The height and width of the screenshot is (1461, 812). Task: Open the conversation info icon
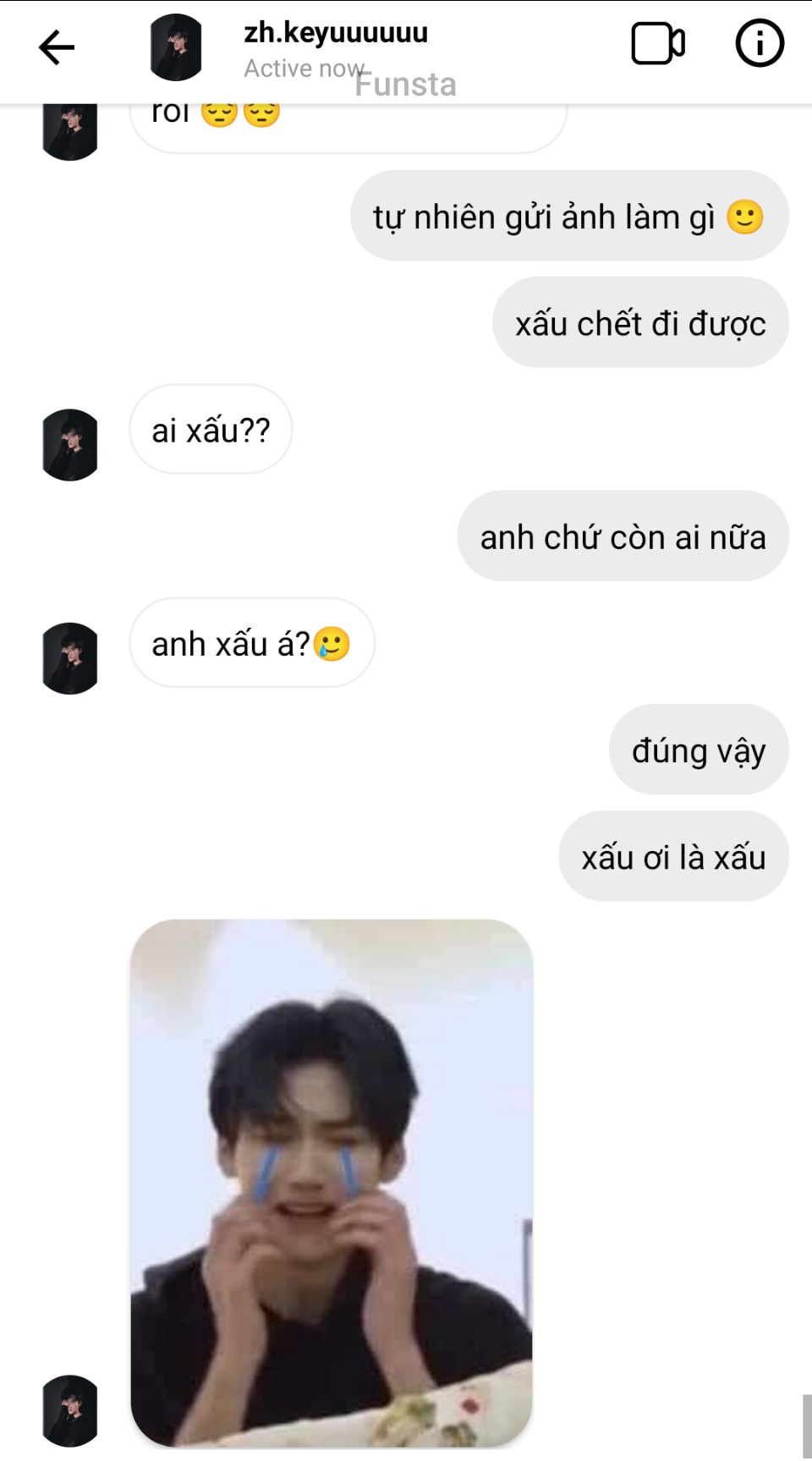pyautogui.click(x=759, y=44)
